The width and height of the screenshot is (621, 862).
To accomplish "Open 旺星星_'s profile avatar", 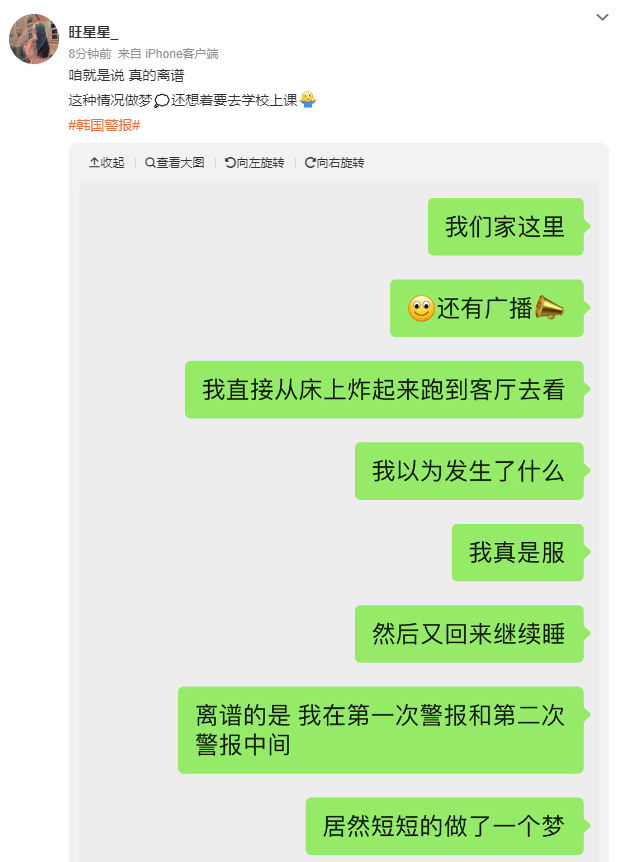I will click(34, 39).
